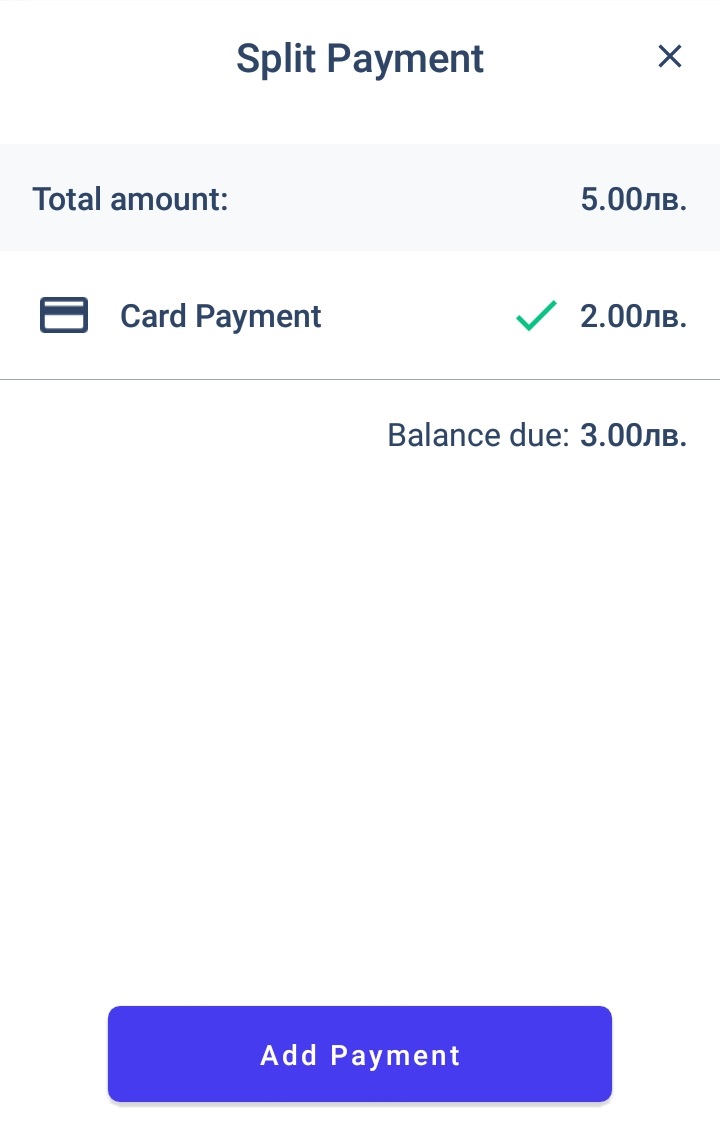Tap the checkmark indicating successful payment
This screenshot has width=720, height=1134.
pyautogui.click(x=535, y=315)
